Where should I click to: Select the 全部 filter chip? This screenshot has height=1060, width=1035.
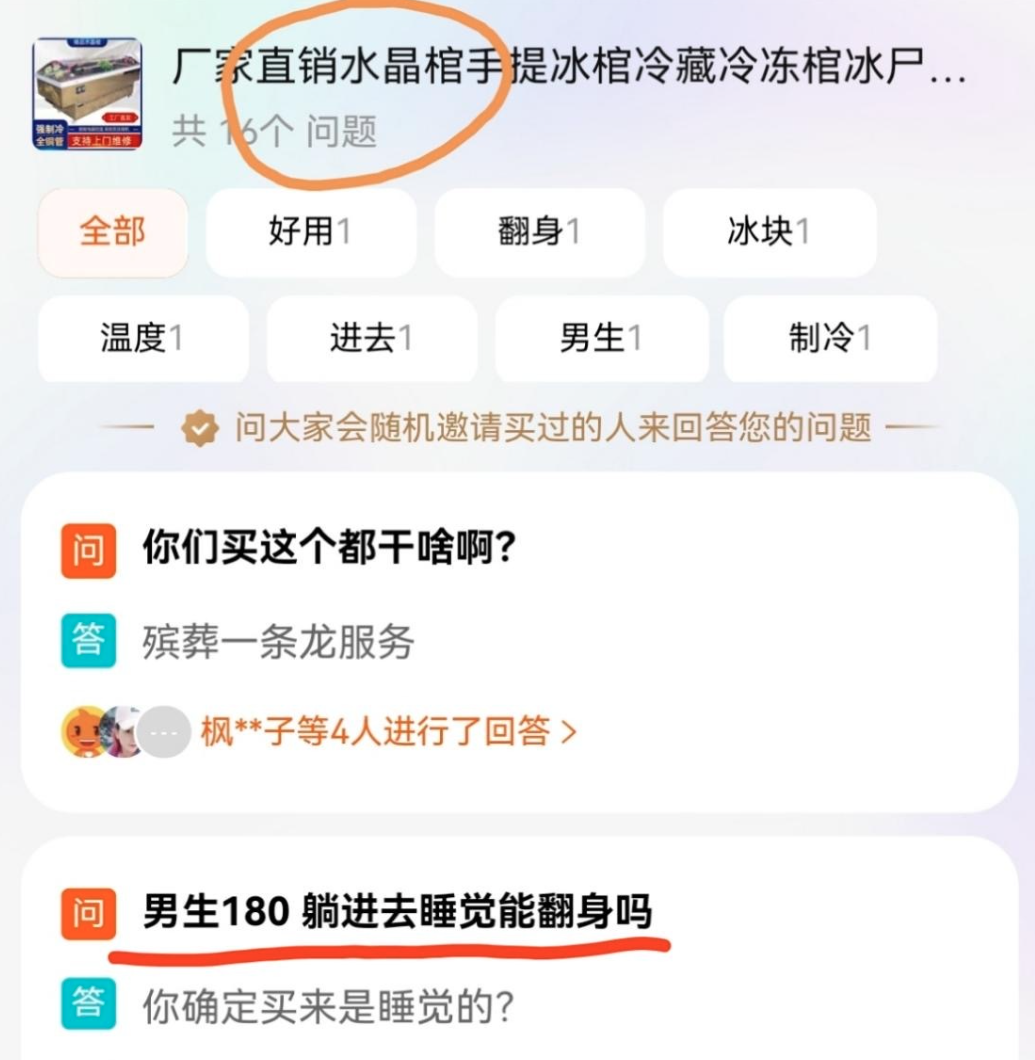(112, 232)
